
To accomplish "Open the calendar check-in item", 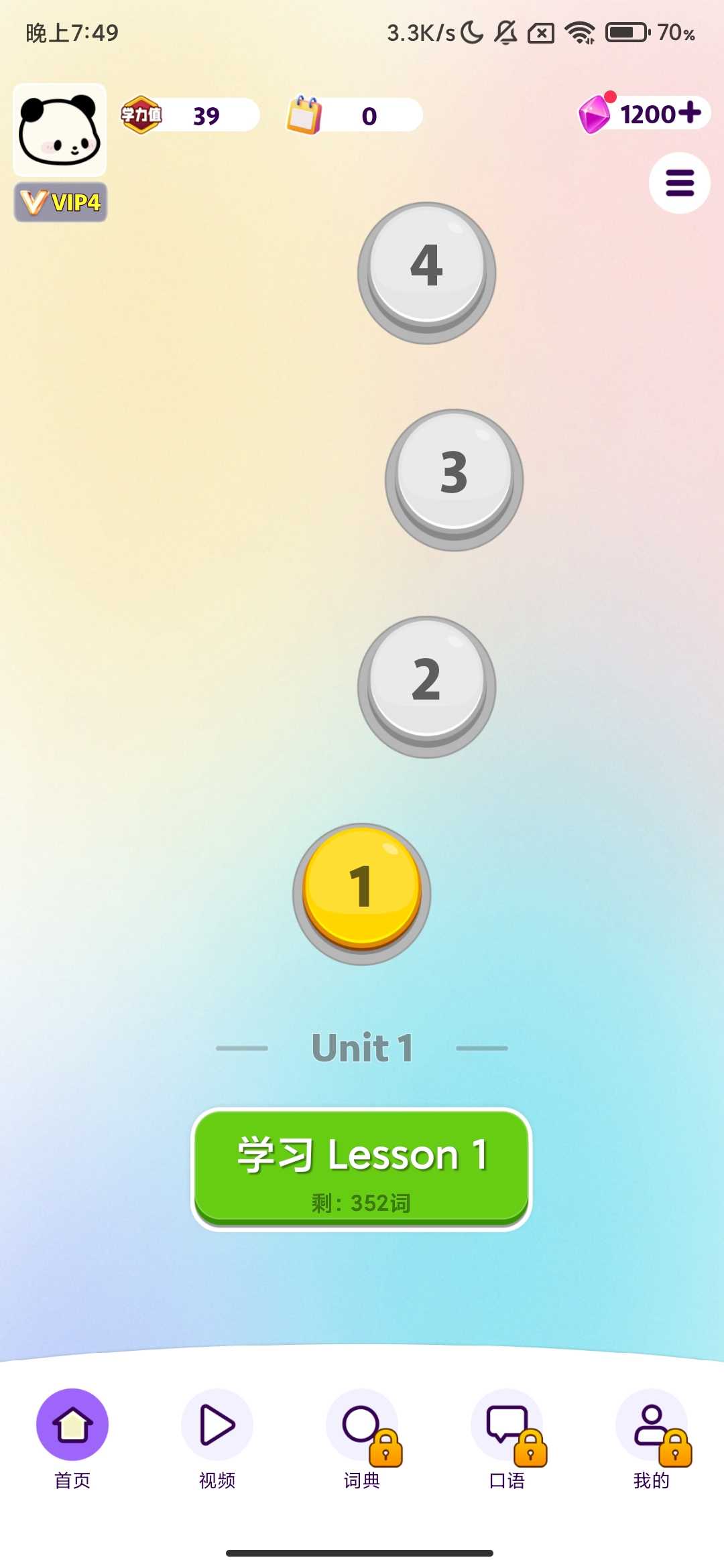I will click(355, 115).
